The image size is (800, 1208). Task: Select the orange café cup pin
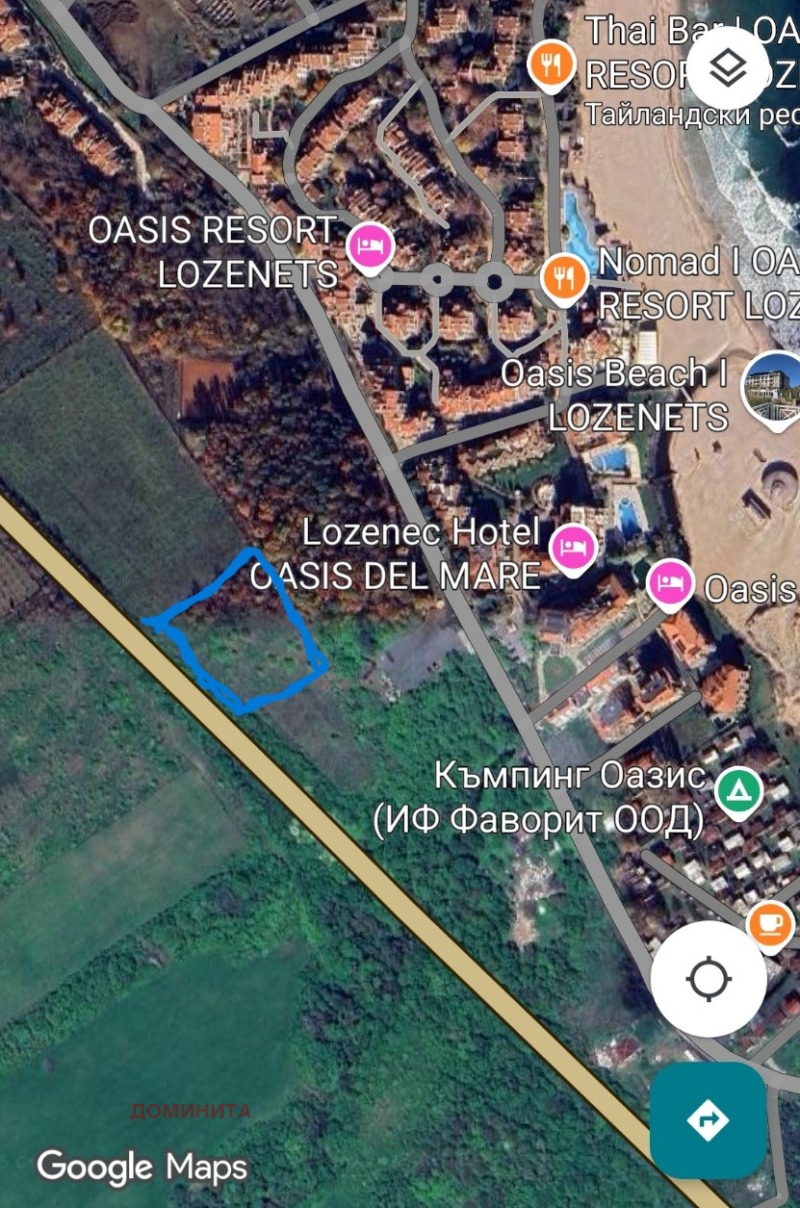click(770, 922)
